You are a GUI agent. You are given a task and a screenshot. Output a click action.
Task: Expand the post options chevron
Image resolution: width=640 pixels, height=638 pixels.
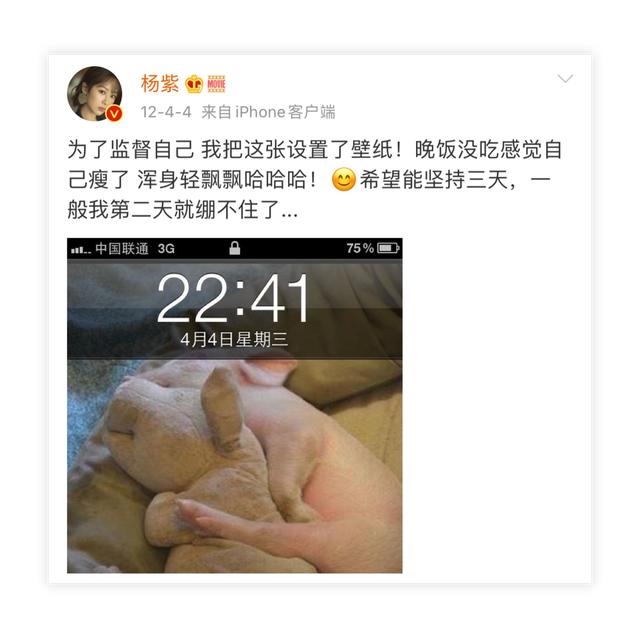[x=565, y=79]
